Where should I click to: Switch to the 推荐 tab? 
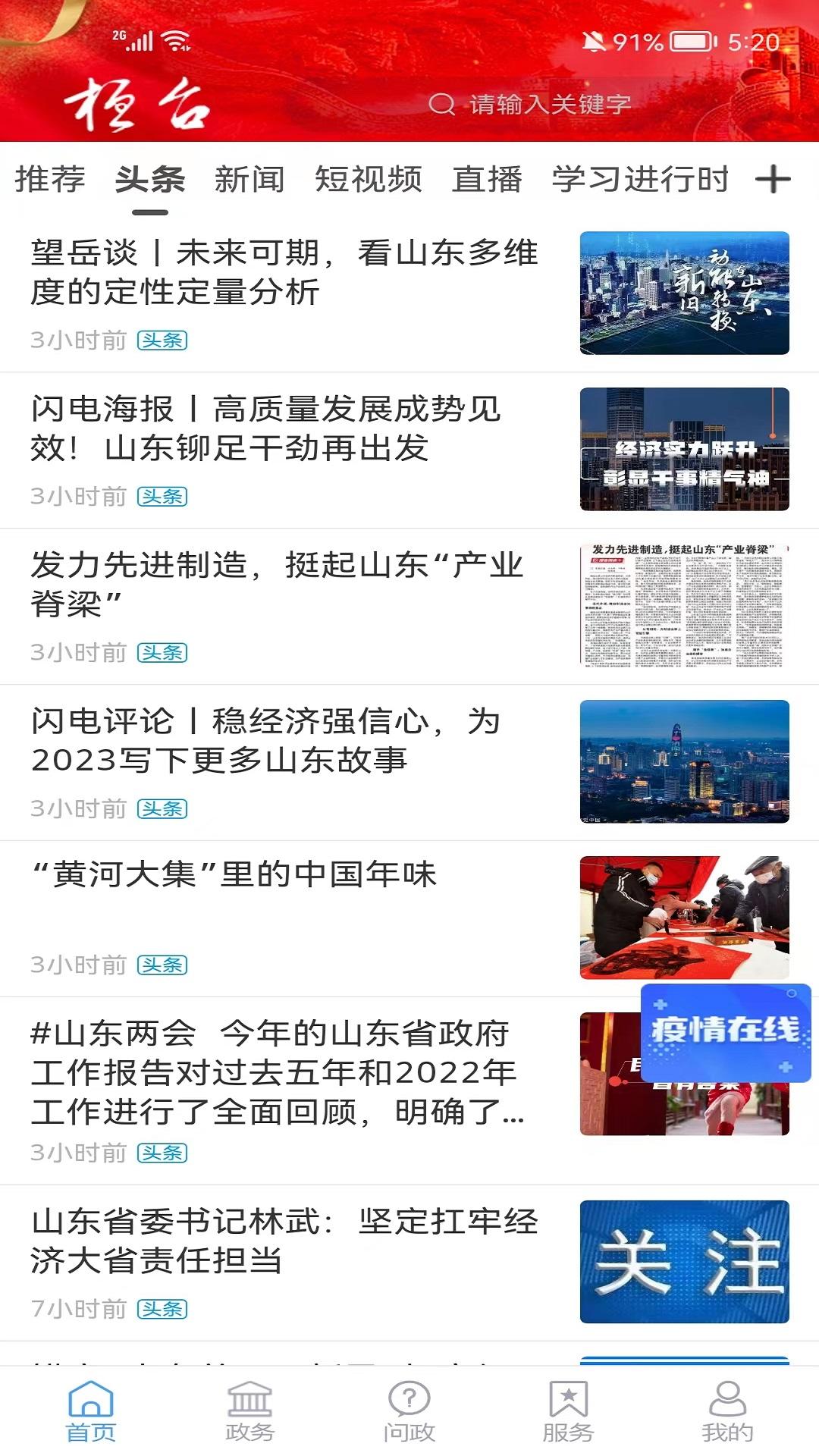50,180
